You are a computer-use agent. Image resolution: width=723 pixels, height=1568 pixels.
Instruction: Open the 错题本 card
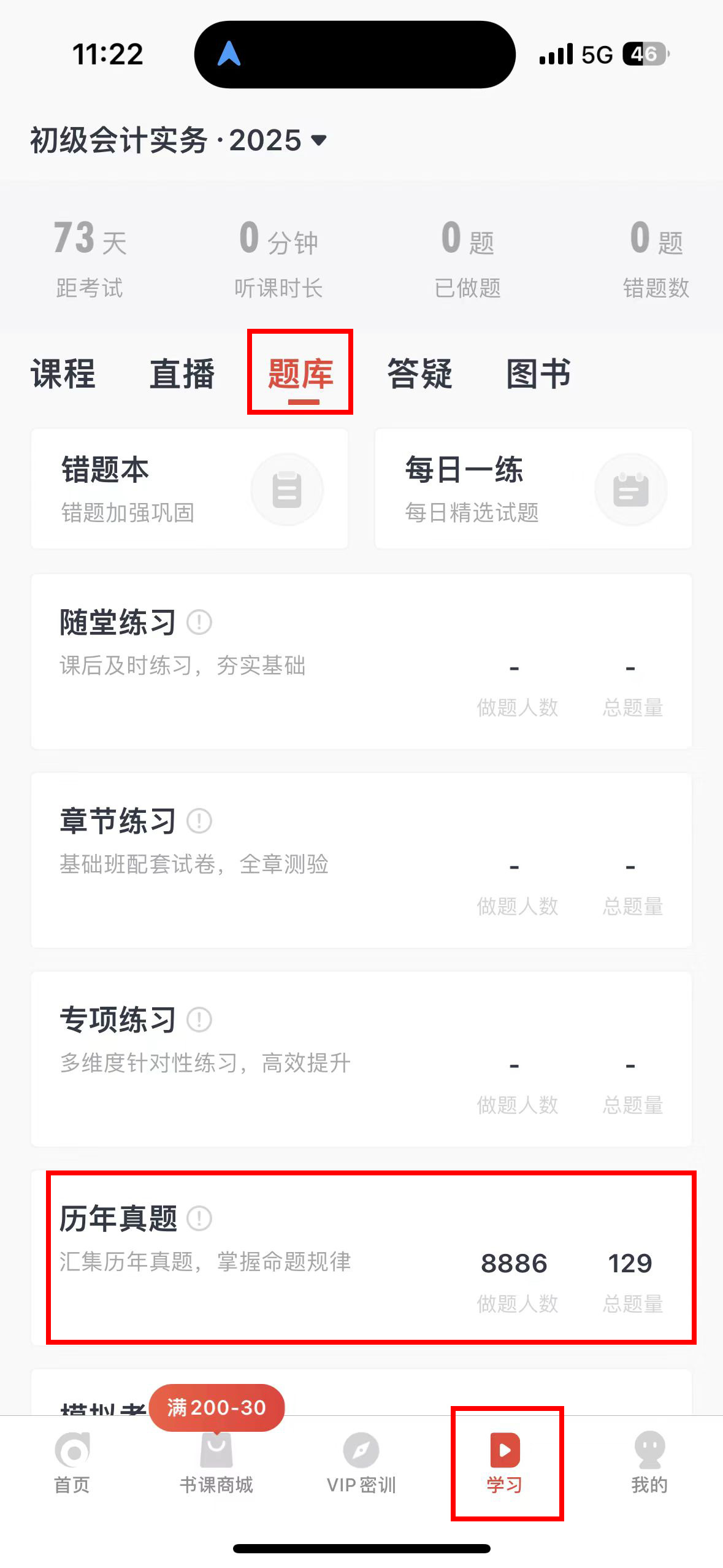click(x=189, y=489)
